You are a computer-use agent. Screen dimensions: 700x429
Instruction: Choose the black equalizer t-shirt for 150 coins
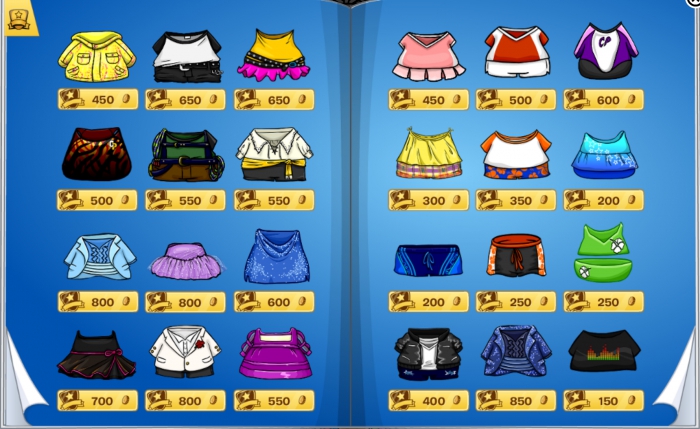click(603, 352)
